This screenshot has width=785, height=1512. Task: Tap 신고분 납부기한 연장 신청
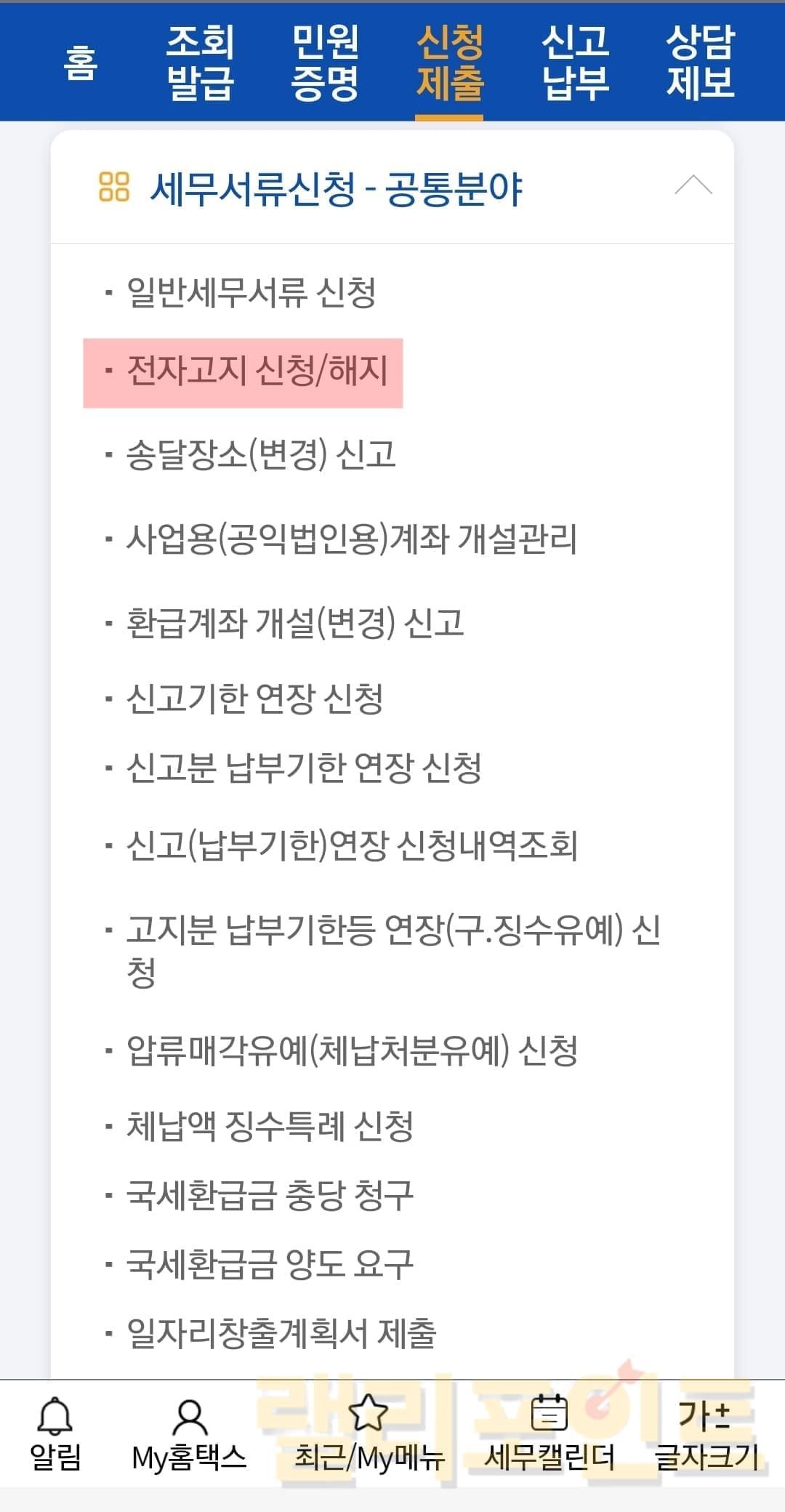(x=304, y=768)
